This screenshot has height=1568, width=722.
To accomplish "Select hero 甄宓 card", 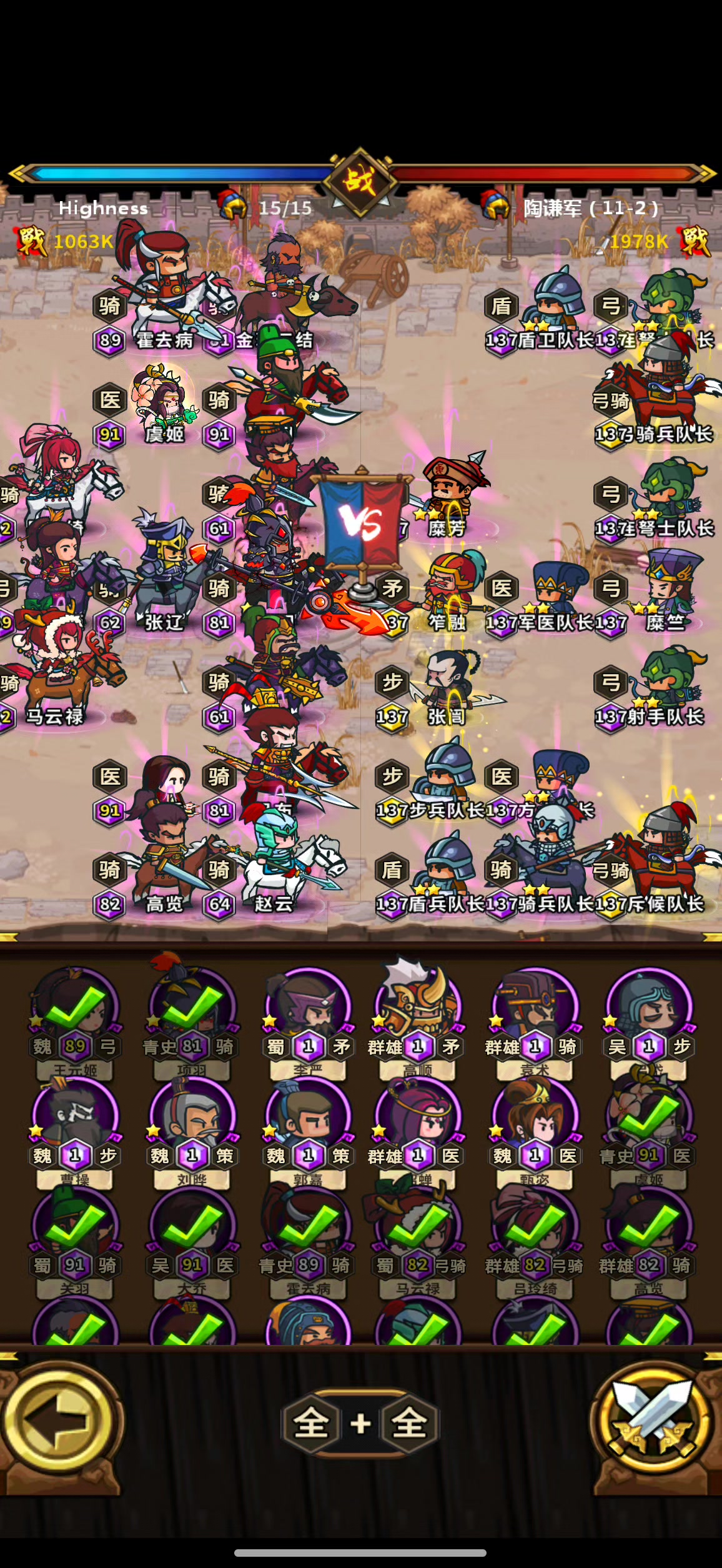I will pyautogui.click(x=535, y=1121).
